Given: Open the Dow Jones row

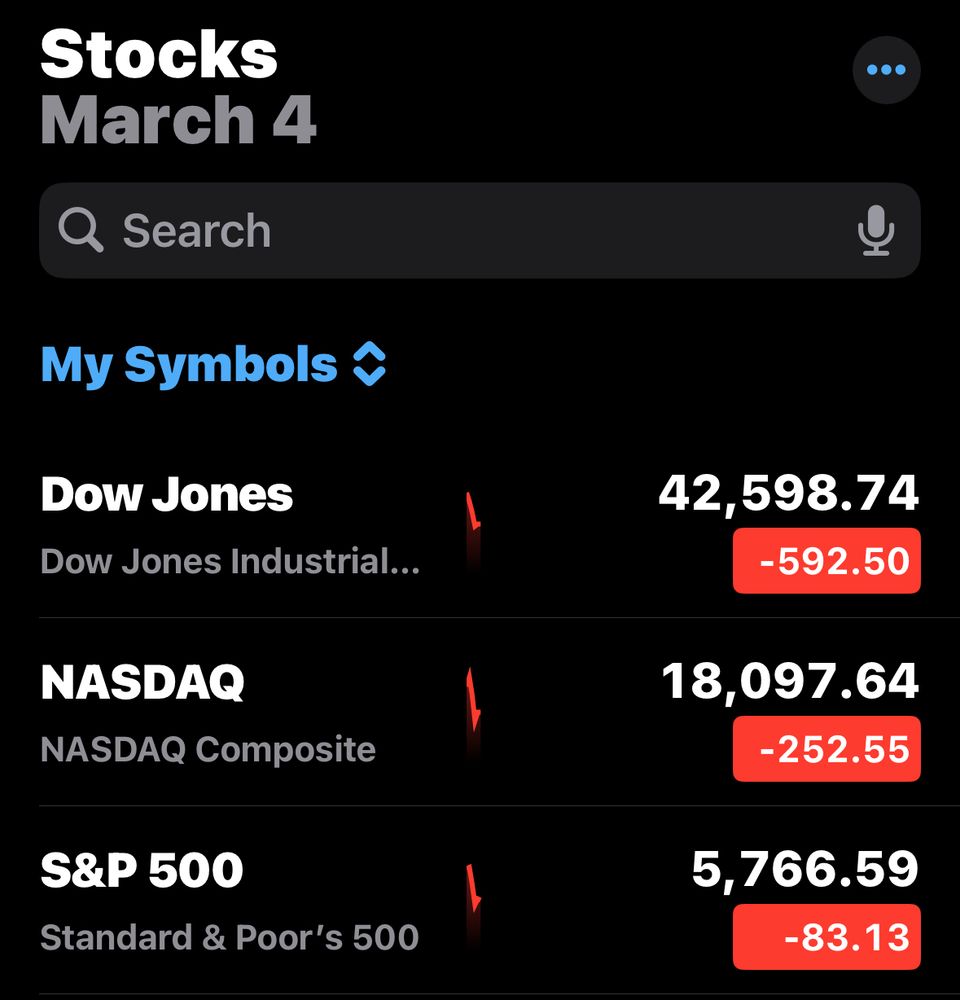Looking at the screenshot, I should point(230,526).
